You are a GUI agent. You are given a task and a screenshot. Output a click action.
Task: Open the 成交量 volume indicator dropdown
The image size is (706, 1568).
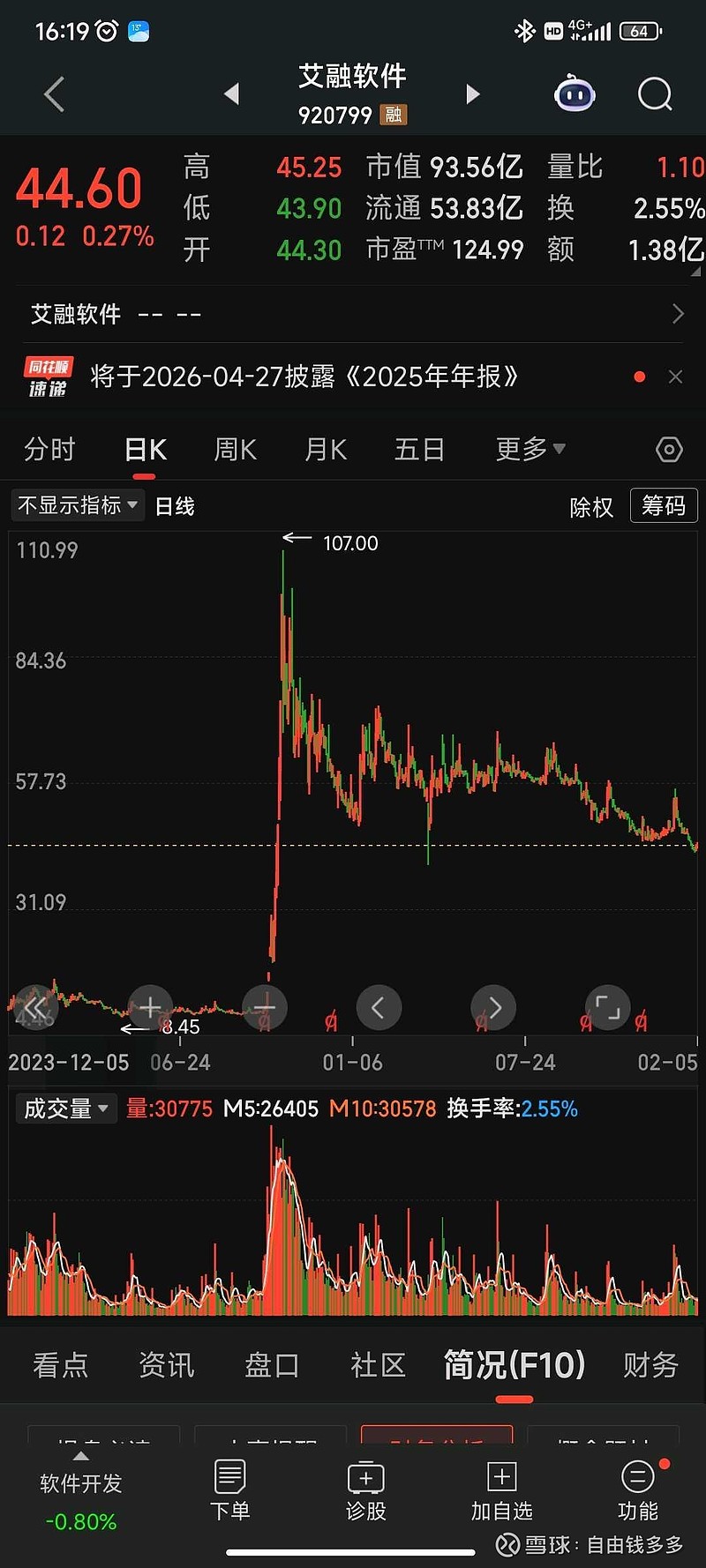point(64,1109)
